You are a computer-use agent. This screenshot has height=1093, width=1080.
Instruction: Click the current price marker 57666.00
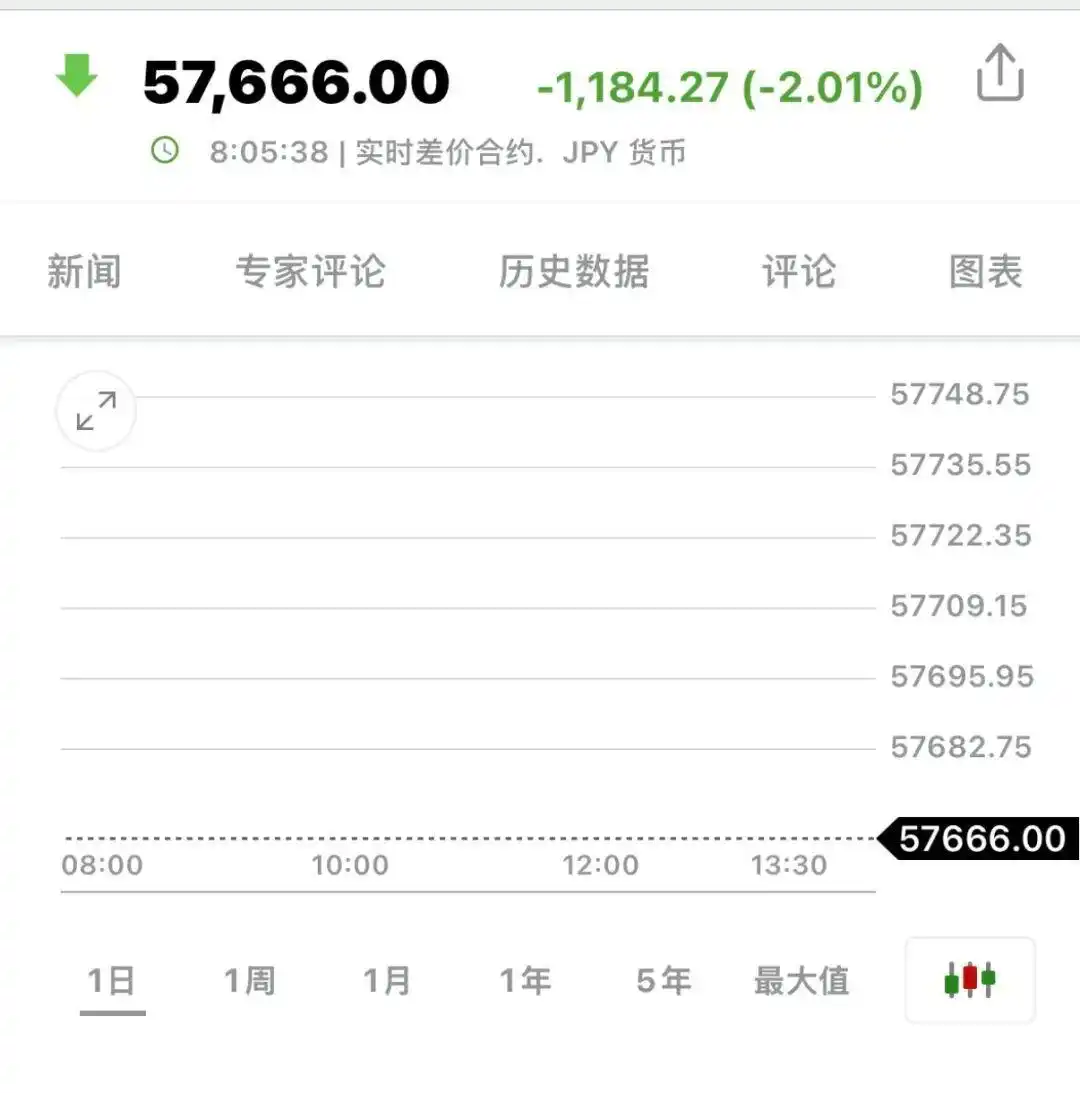click(x=978, y=839)
